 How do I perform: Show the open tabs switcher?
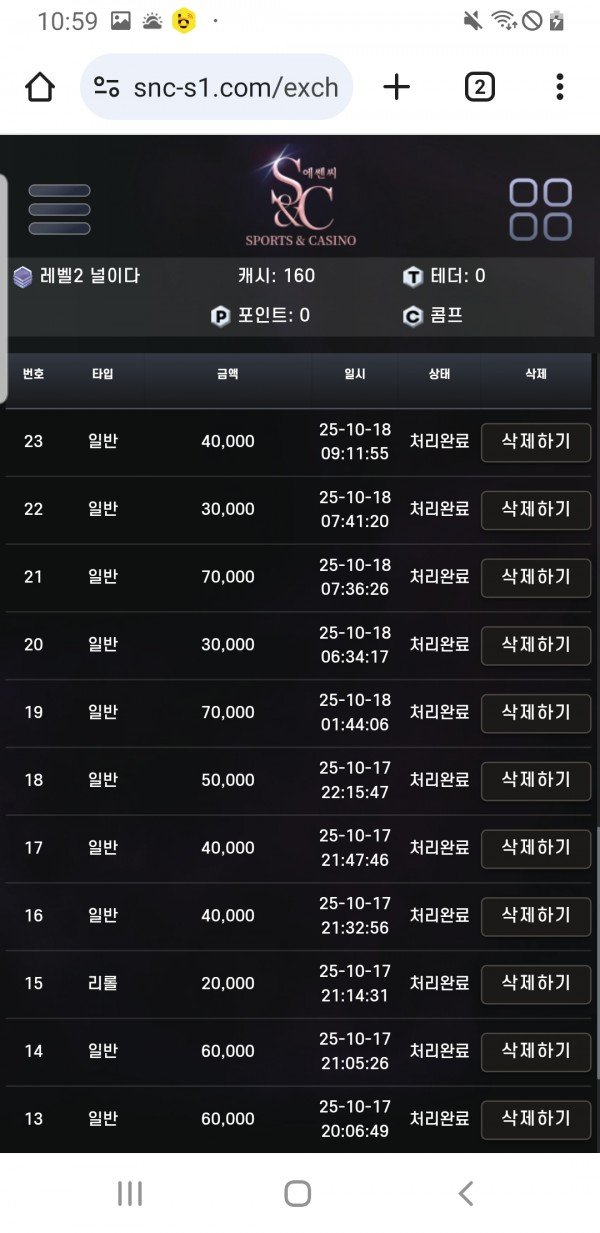pos(479,87)
